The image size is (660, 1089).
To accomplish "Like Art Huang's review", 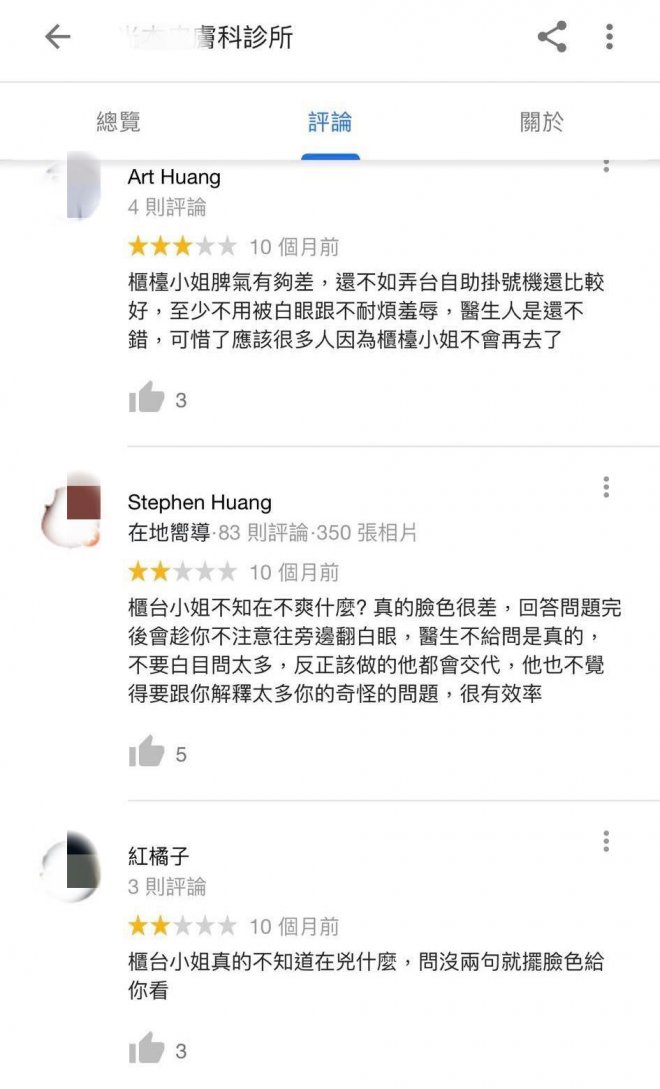I will click(146, 399).
